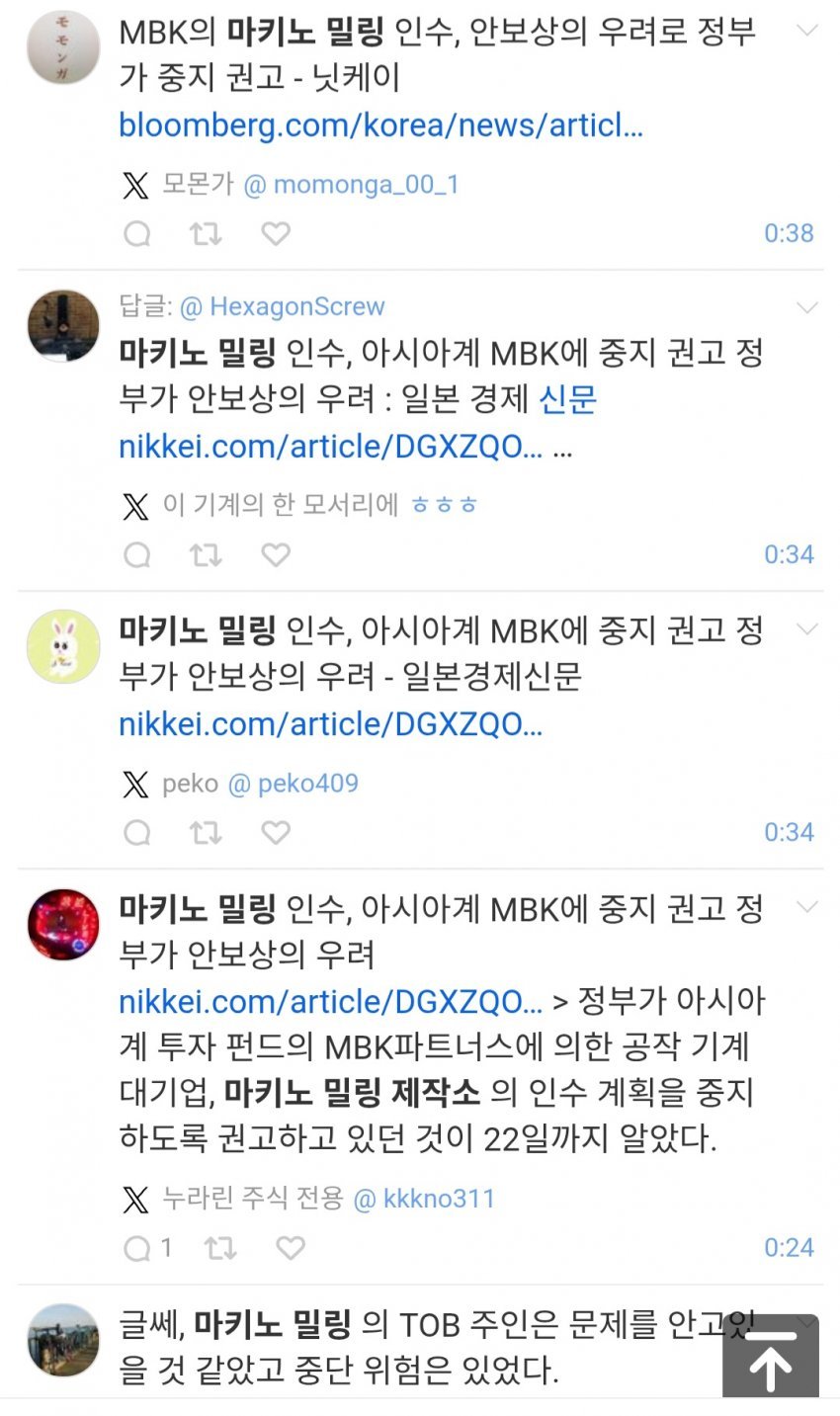Open the peko409 profile link
Viewport: 840px width, 1416px height.
point(294,784)
